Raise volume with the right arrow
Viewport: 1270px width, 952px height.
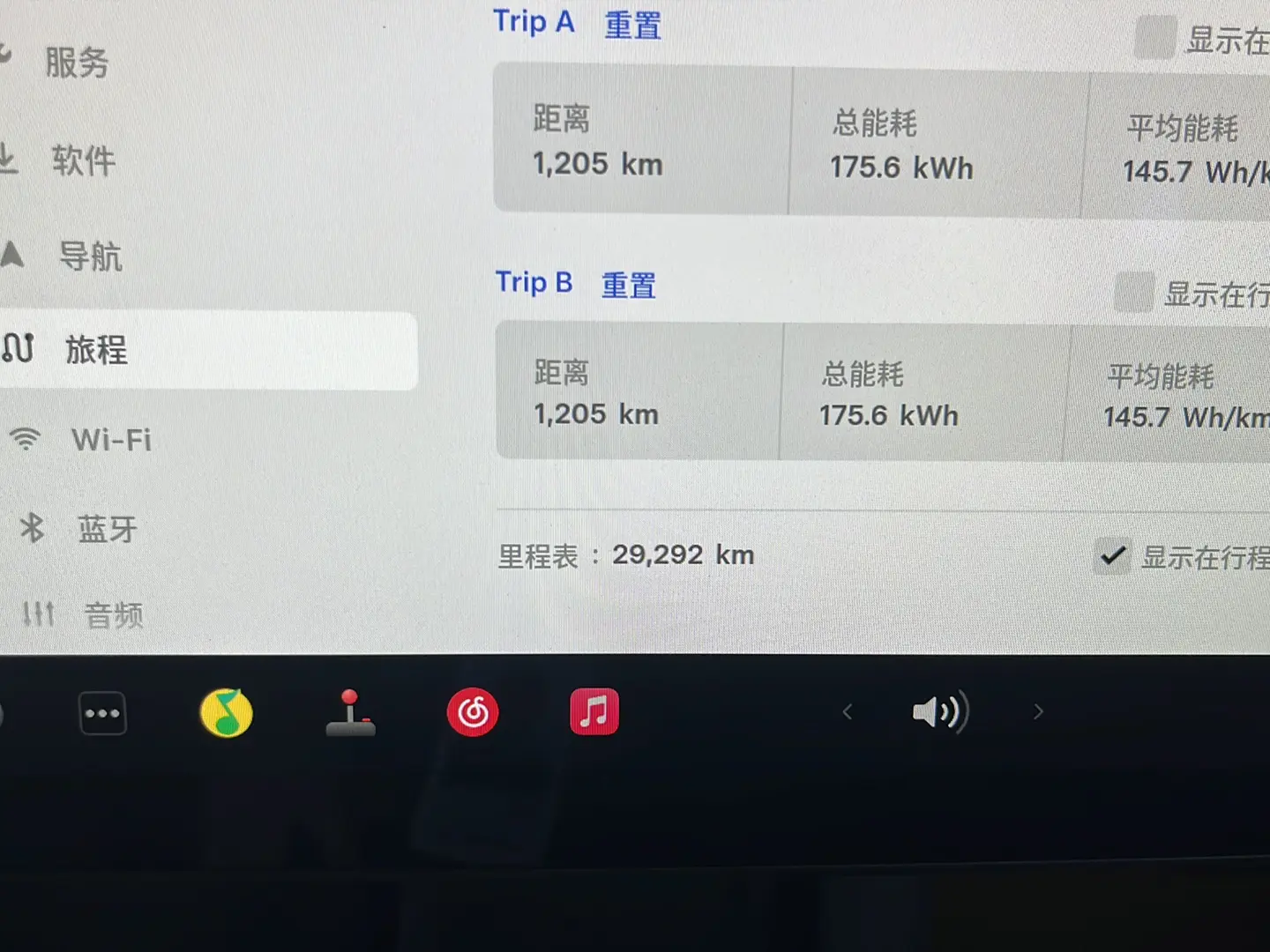[1038, 711]
